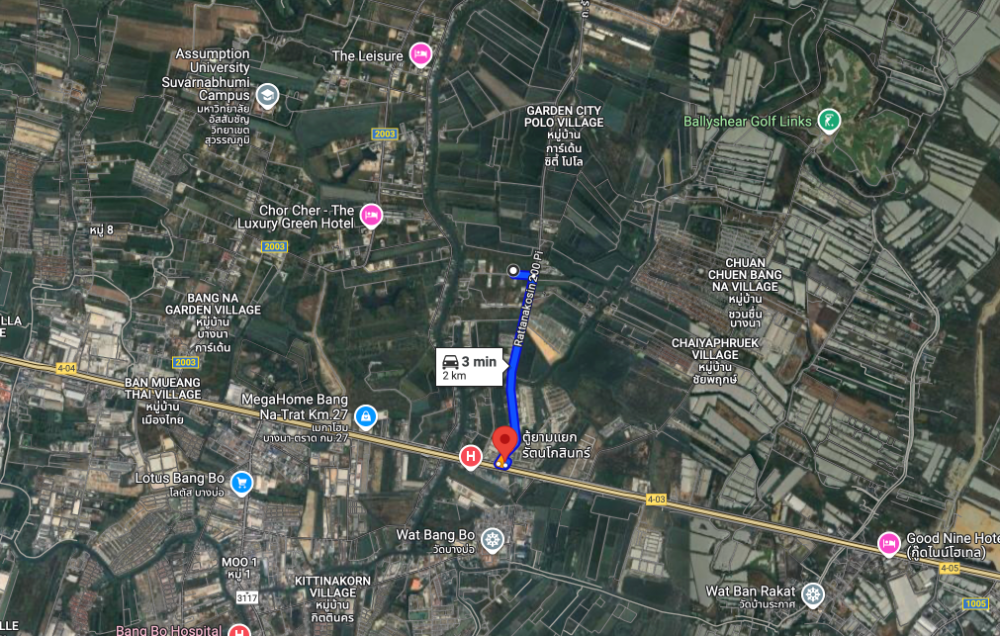
Task: Open MegaHome Bang Na-Trat Km 27 pin
Action: click(366, 416)
